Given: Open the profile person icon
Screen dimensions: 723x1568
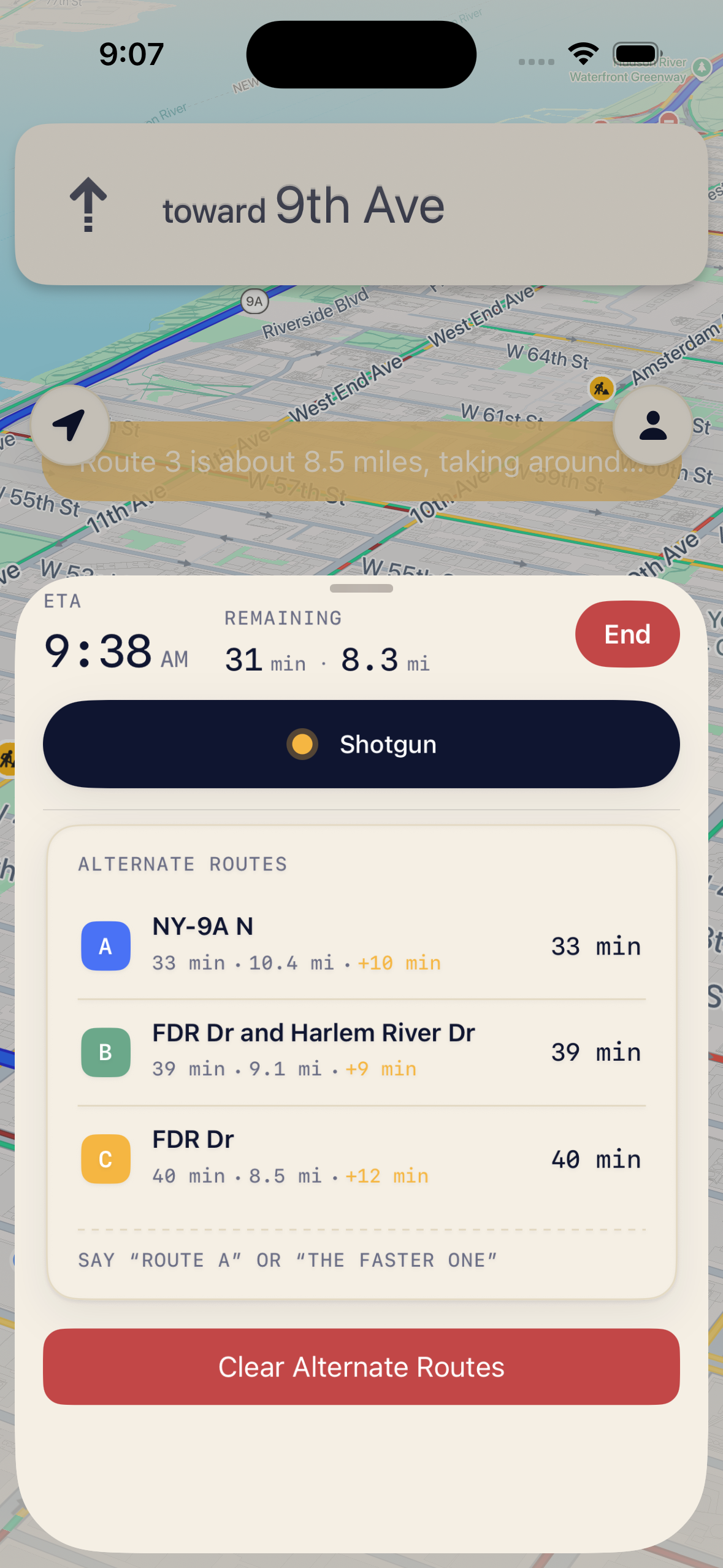Looking at the screenshot, I should click(652, 425).
